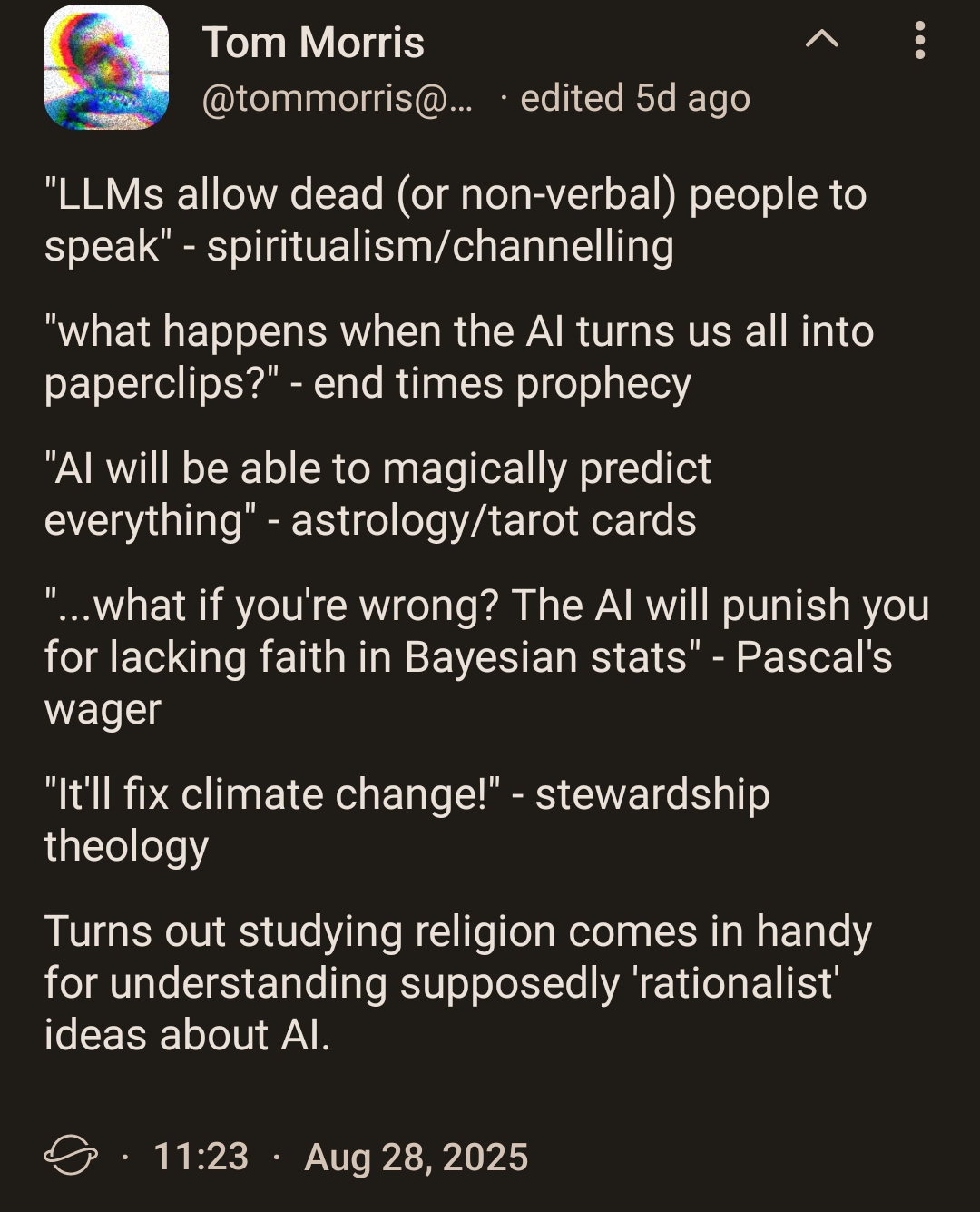Open Tom Morris's profile avatar
This screenshot has height=1212, width=980.
point(106,67)
